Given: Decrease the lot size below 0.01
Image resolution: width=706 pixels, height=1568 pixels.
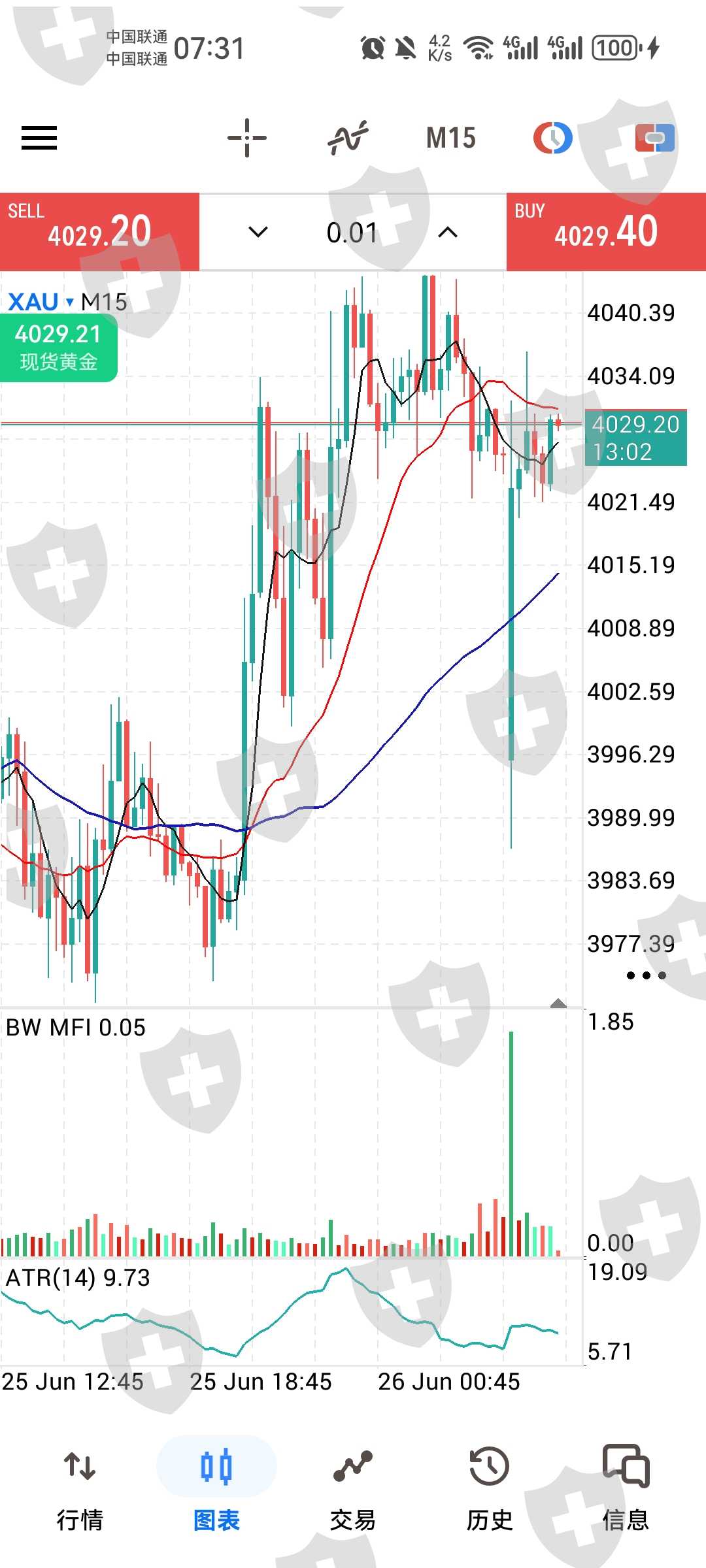Looking at the screenshot, I should tap(259, 232).
